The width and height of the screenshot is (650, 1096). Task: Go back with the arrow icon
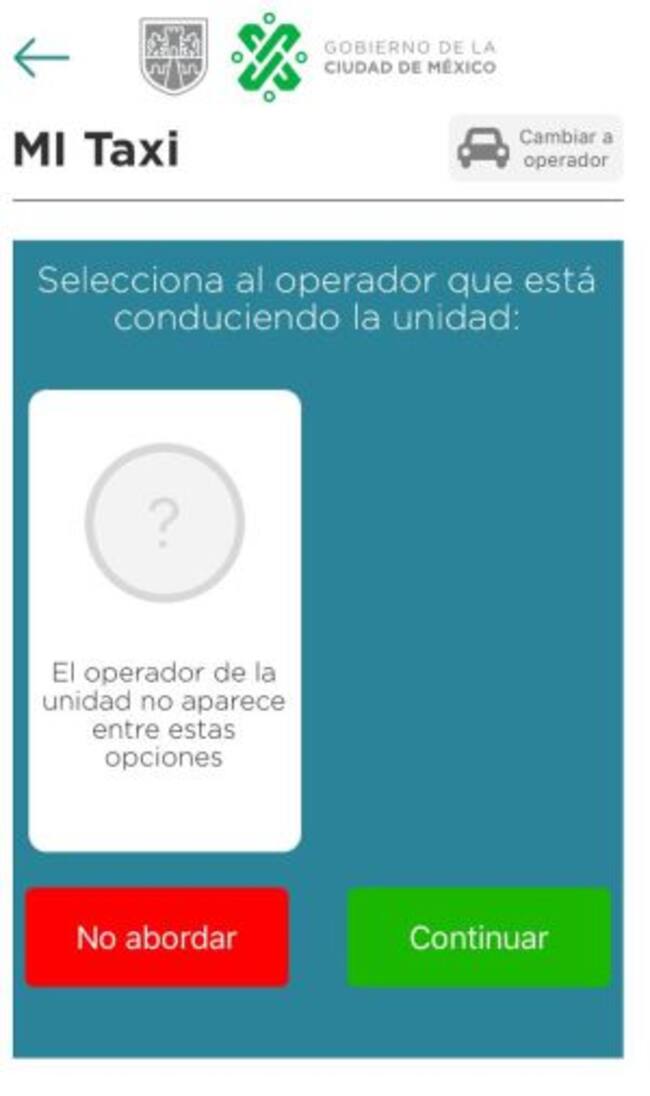41,59
